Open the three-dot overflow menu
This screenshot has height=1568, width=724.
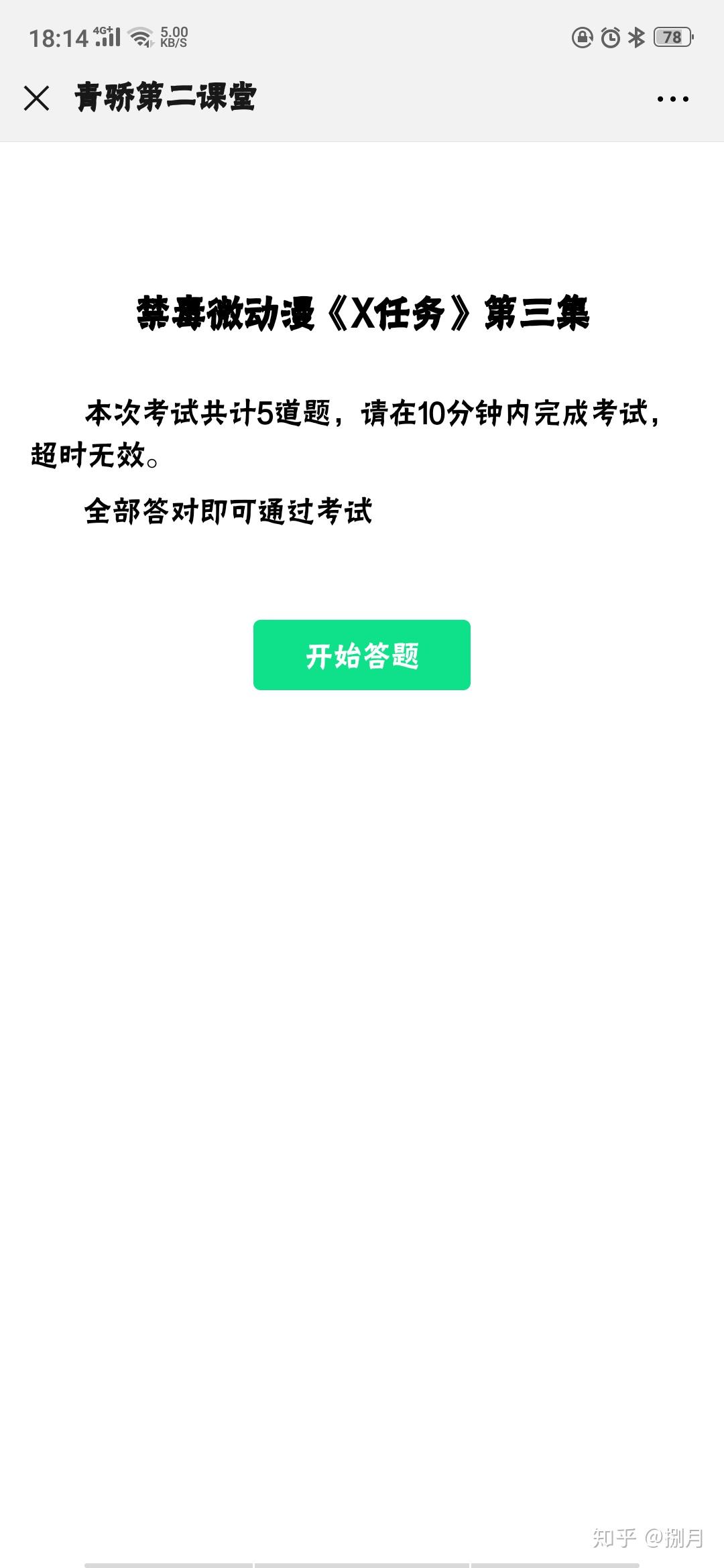click(672, 99)
